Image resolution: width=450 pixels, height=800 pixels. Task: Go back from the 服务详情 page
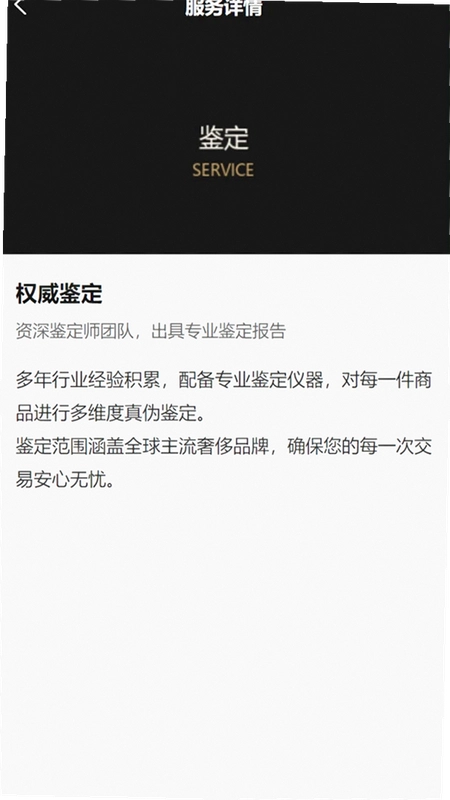(20, 7)
